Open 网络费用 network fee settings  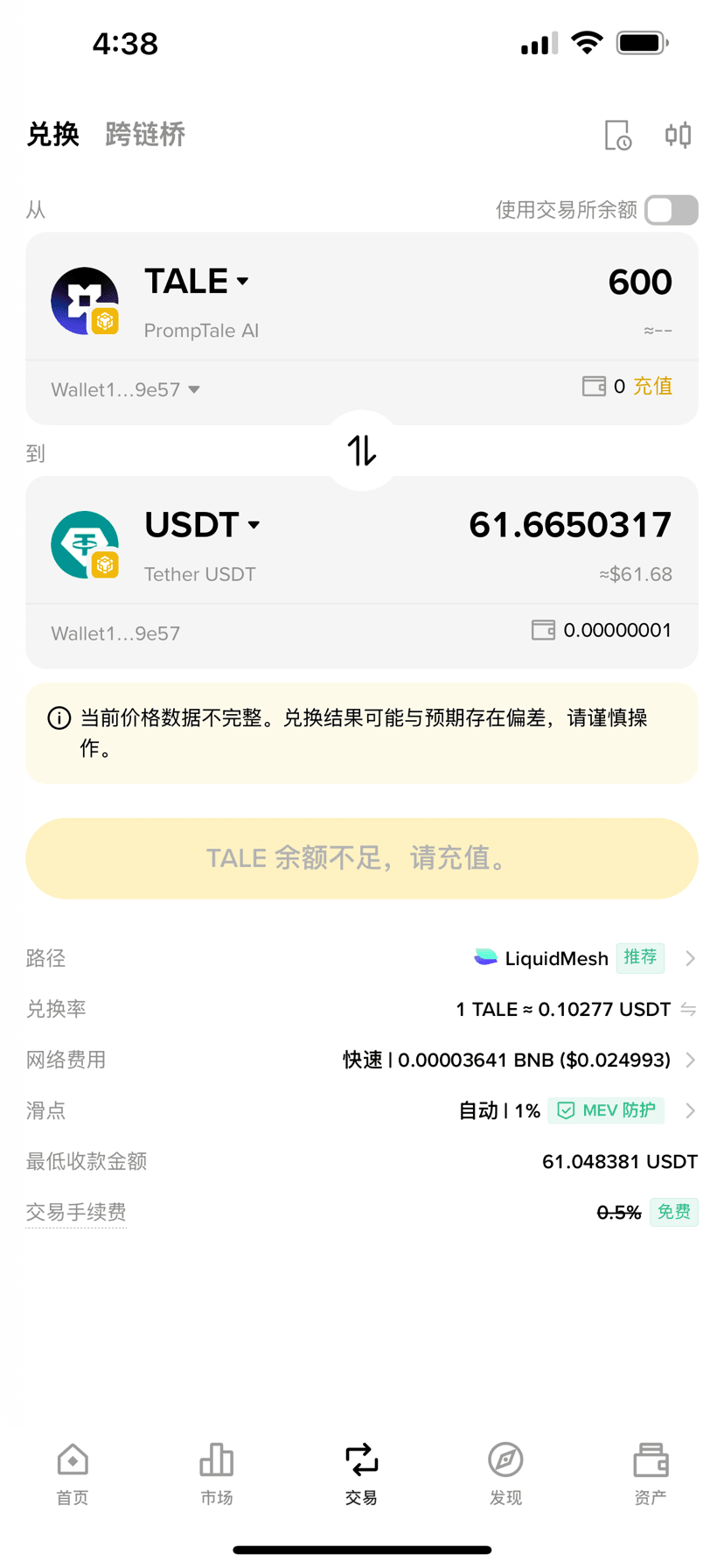click(x=362, y=1060)
